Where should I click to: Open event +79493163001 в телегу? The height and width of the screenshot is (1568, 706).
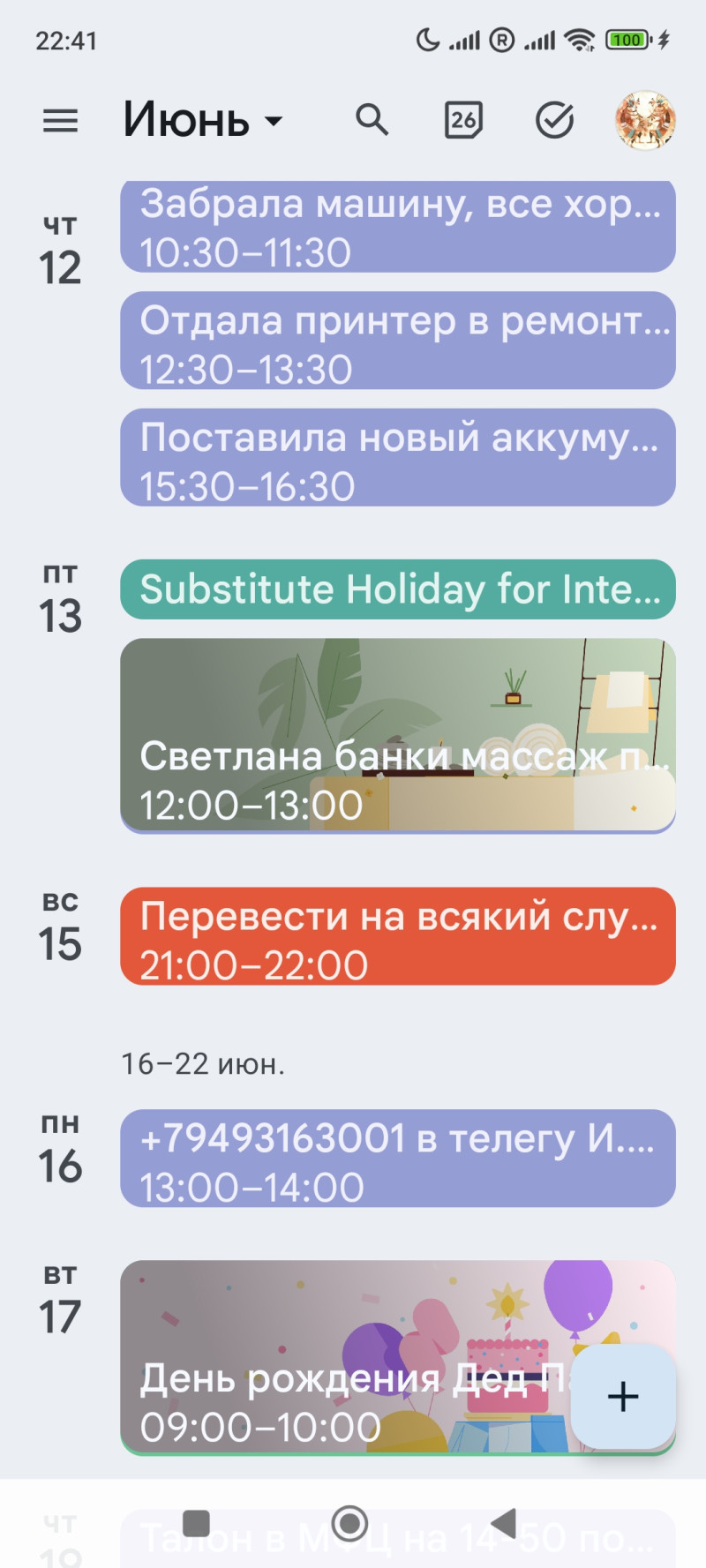click(397, 1159)
